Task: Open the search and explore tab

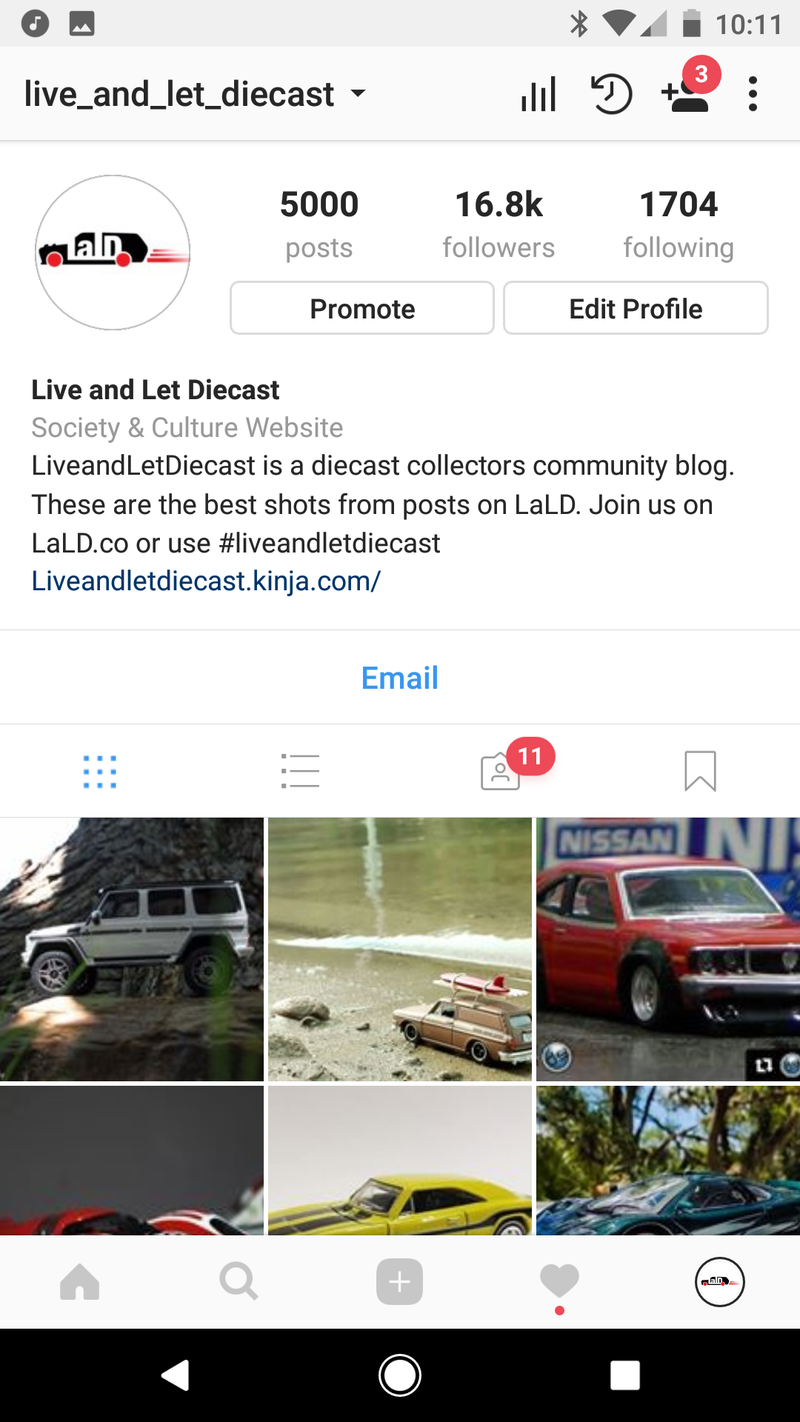Action: point(239,1282)
